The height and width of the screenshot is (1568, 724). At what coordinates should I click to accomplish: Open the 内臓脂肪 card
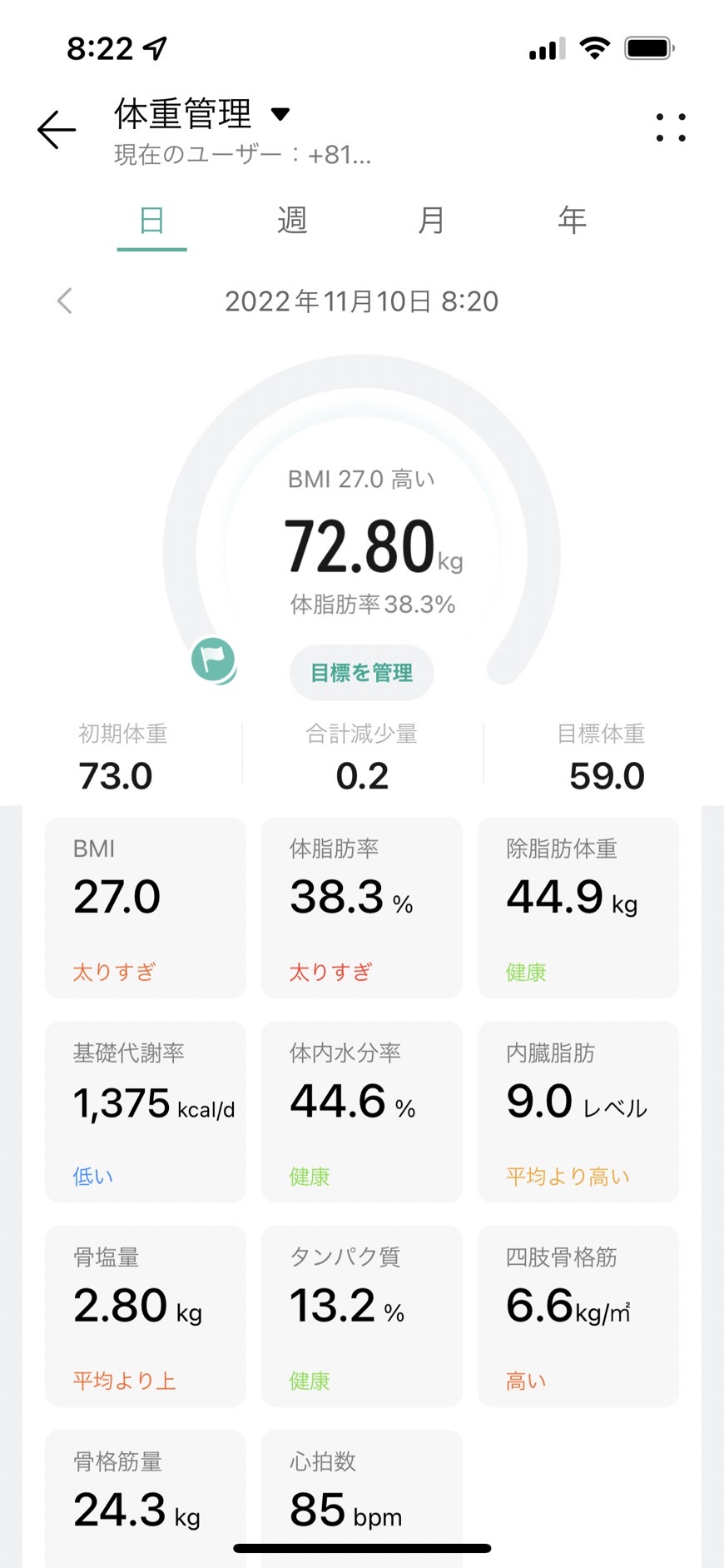[x=578, y=1112]
